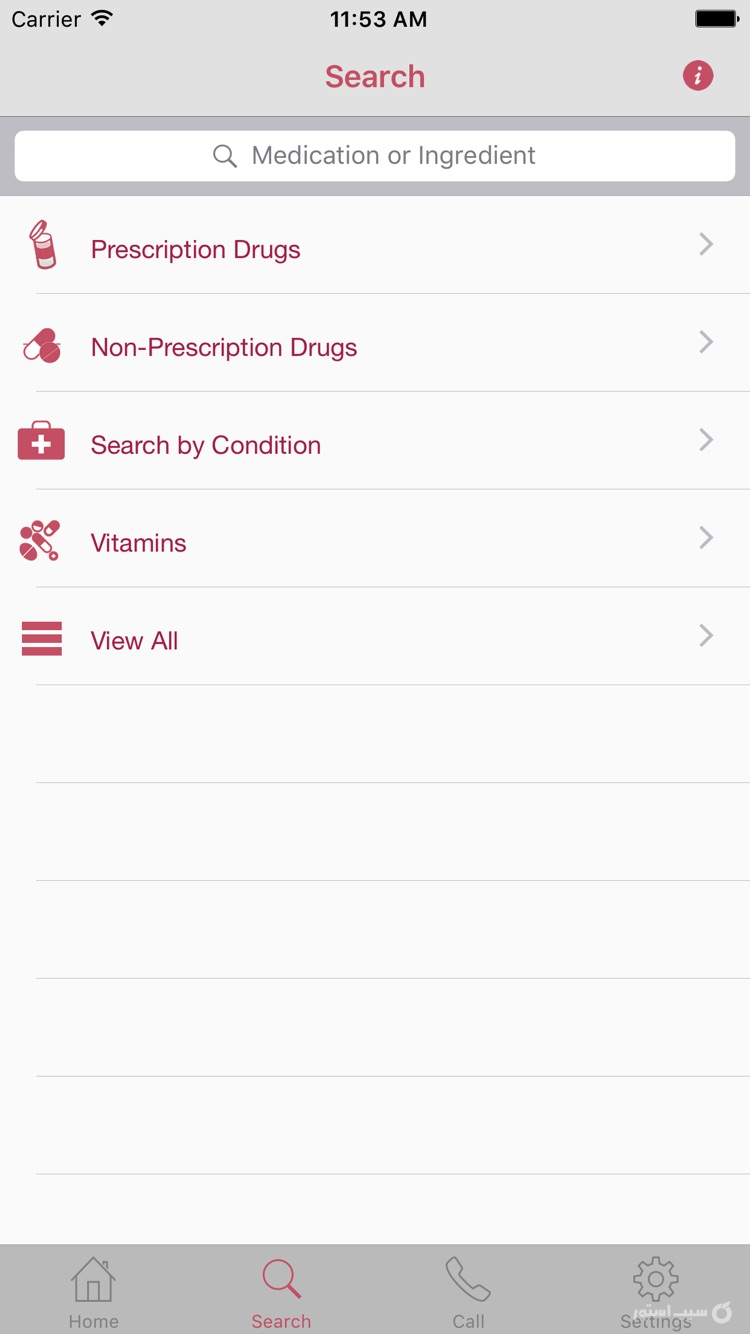Open the info icon
This screenshot has height=1334, width=750.
pyautogui.click(x=697, y=76)
